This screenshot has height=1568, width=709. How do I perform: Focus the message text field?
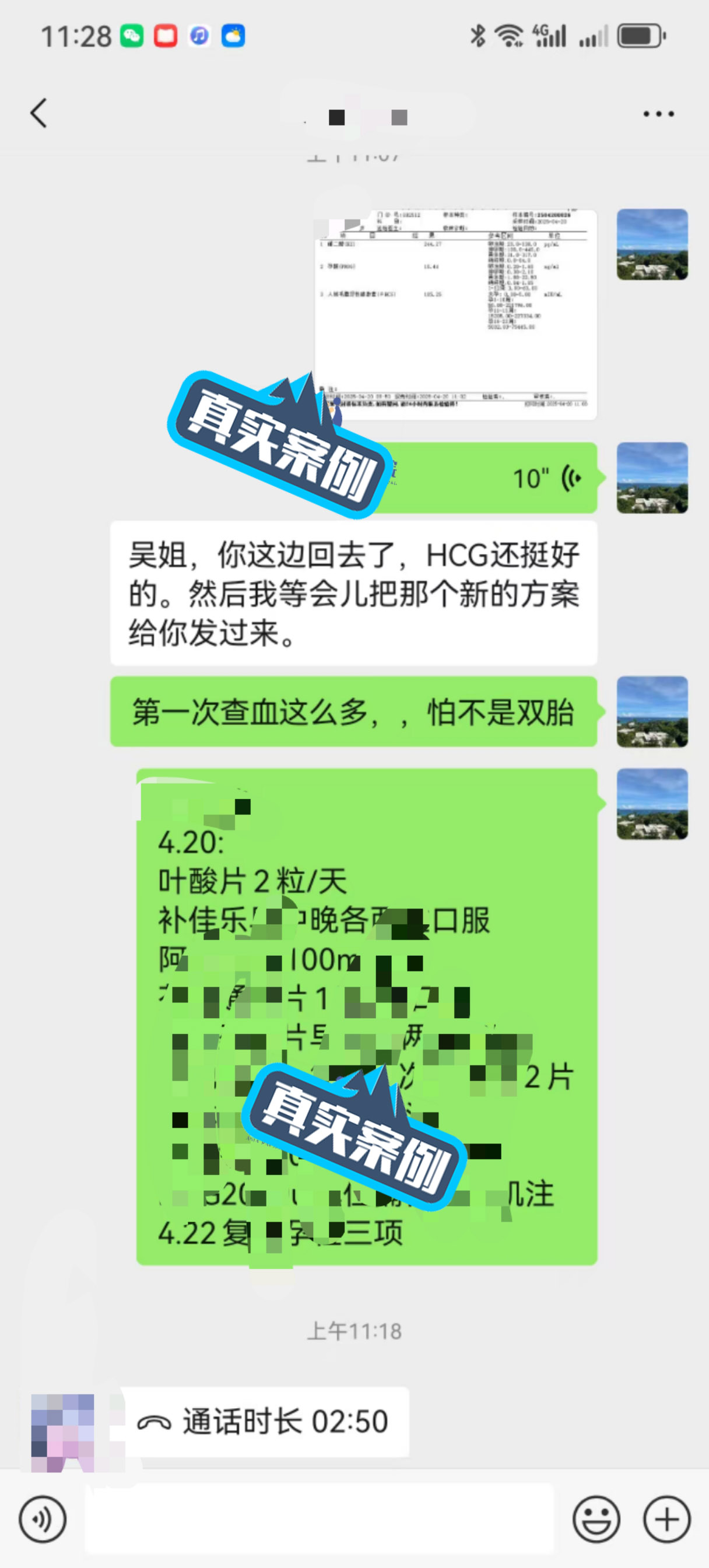320,1518
